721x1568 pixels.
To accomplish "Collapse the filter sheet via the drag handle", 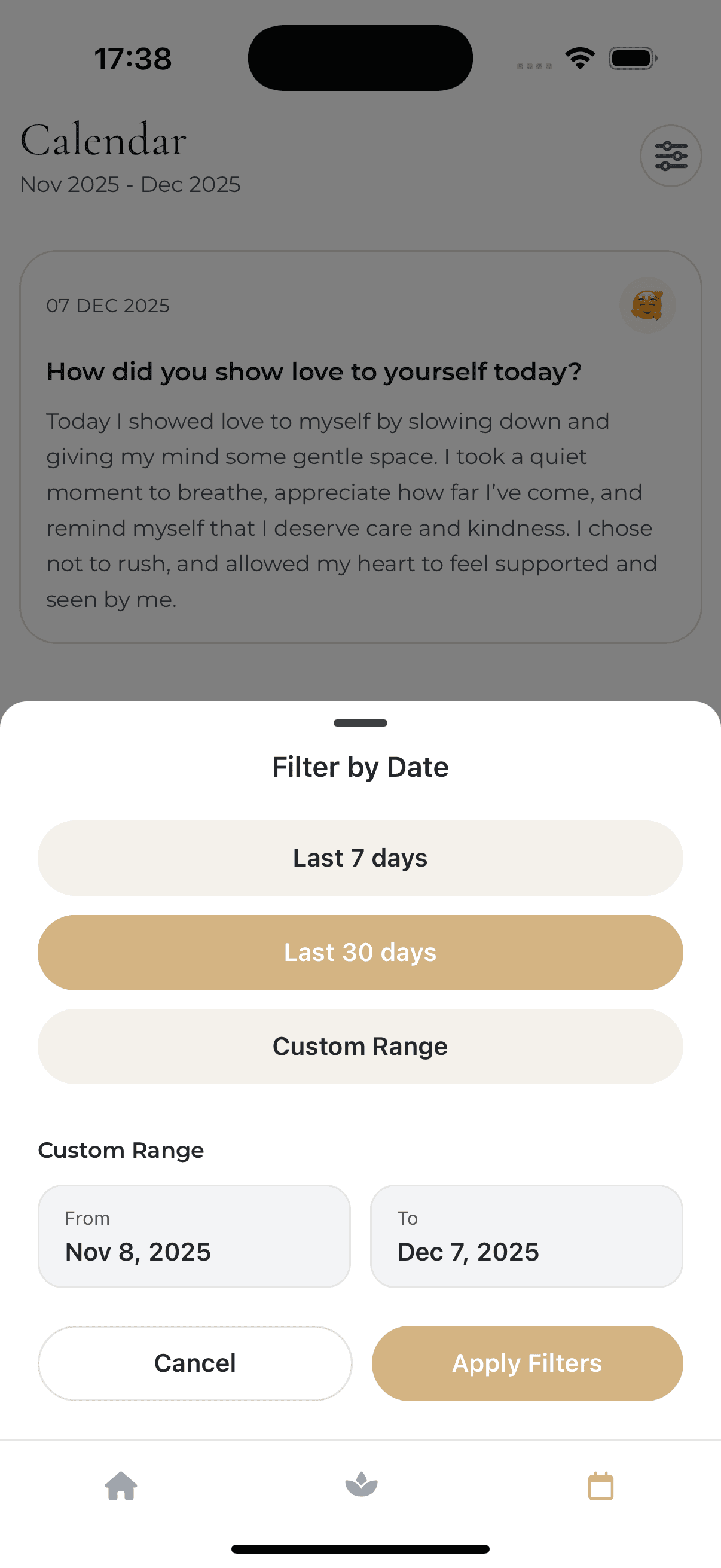I will click(x=360, y=722).
